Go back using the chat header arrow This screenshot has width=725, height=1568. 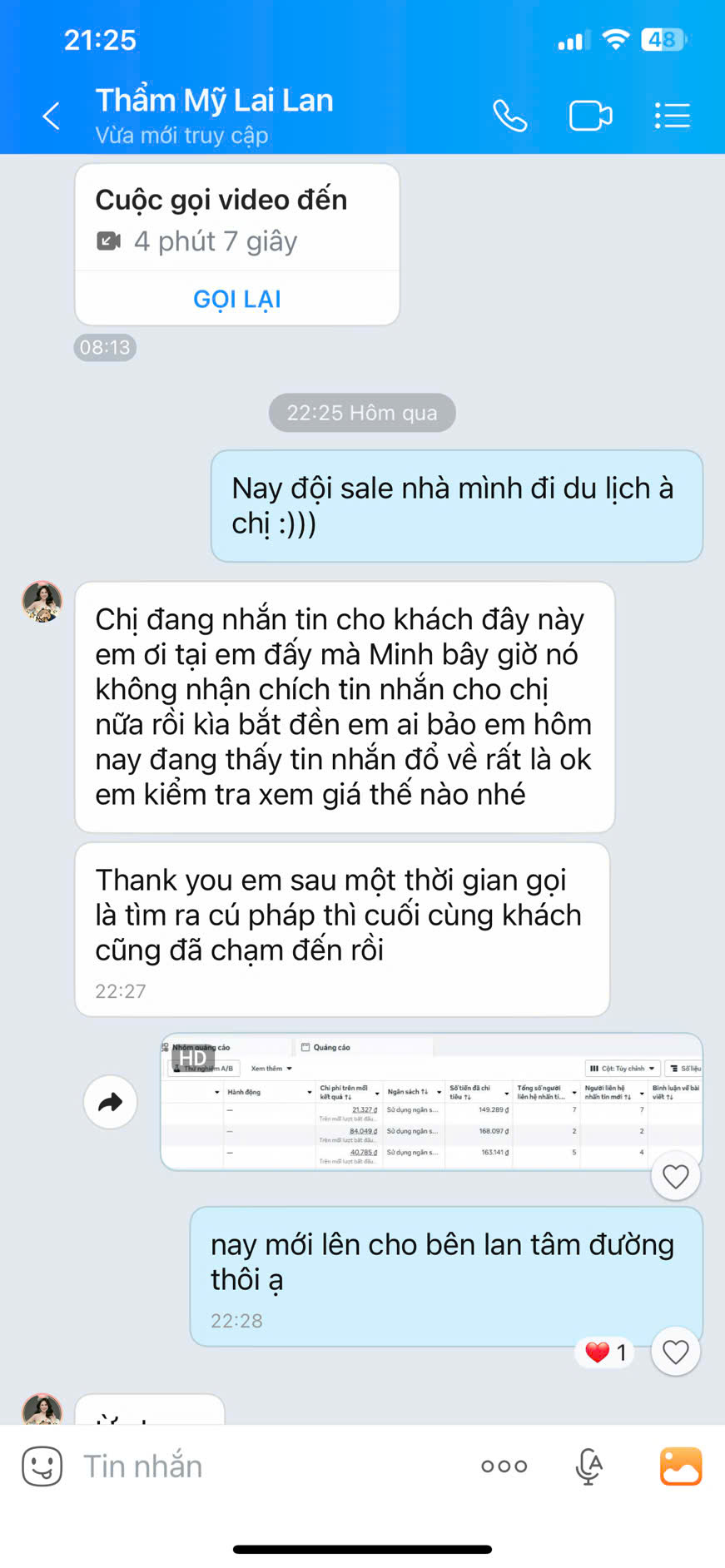(50, 116)
